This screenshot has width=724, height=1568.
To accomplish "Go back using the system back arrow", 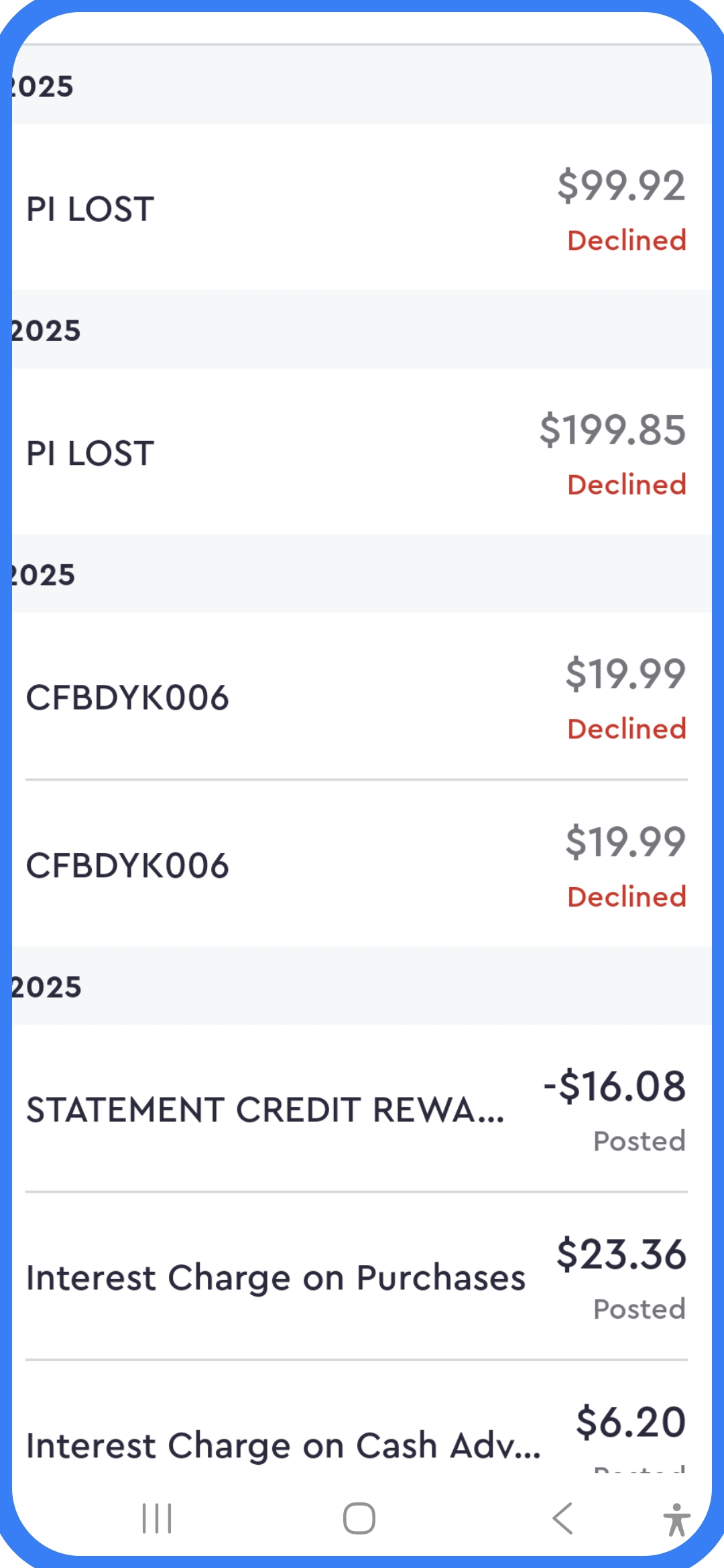I will point(562,1518).
